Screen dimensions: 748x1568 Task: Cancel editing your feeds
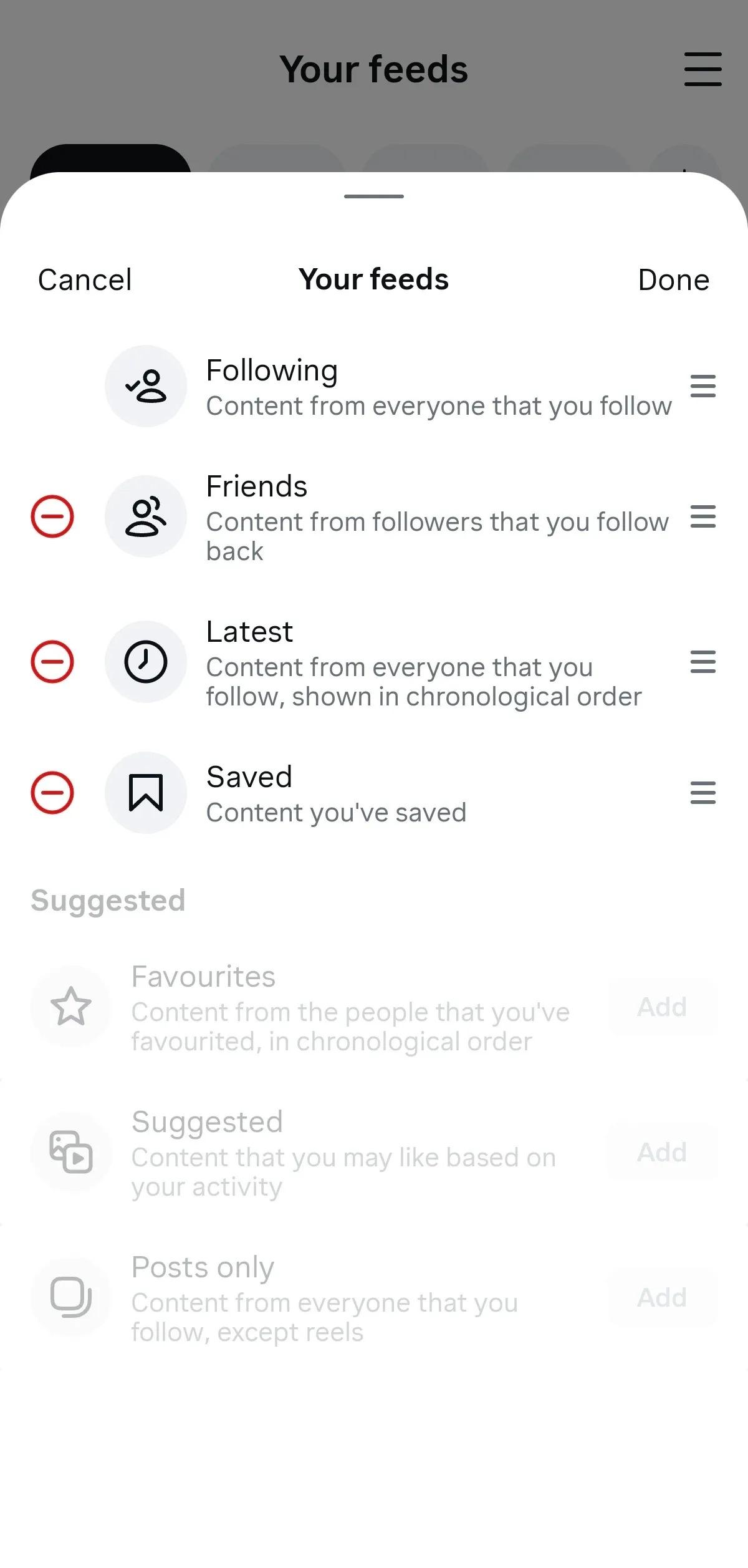click(85, 279)
